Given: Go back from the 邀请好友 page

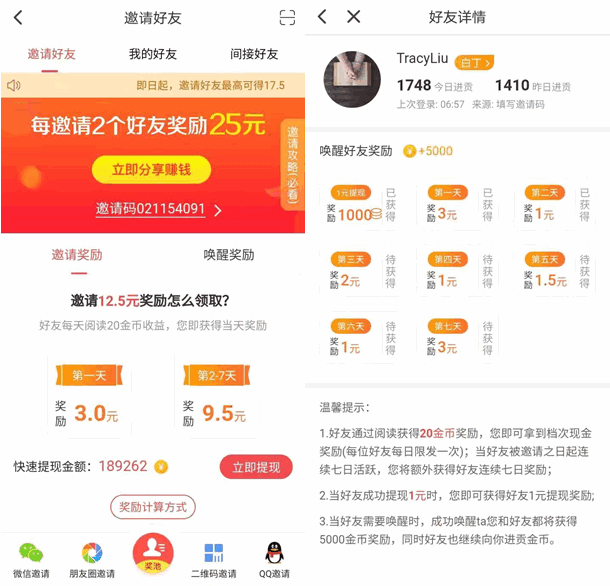Looking at the screenshot, I should click(x=18, y=17).
